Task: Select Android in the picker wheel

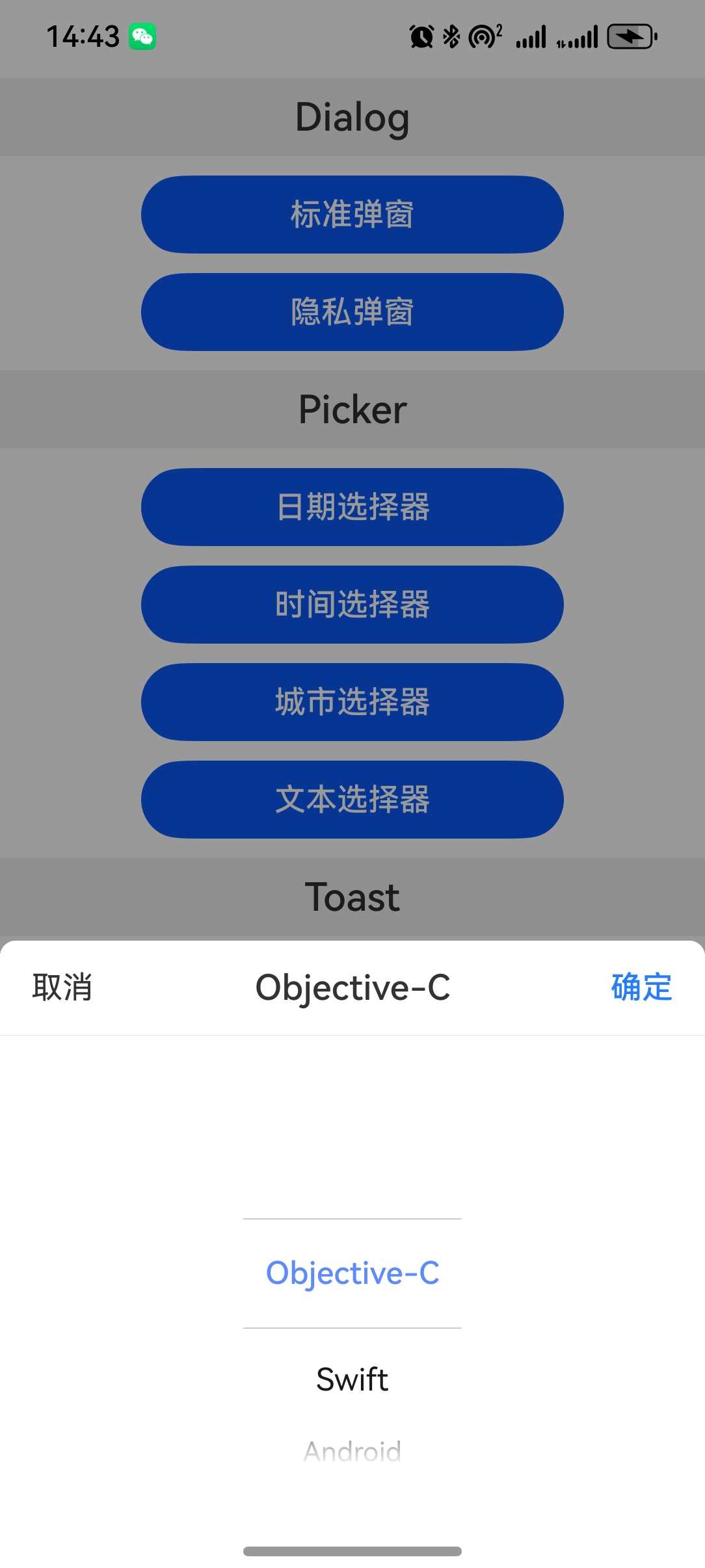Action: point(352,1451)
